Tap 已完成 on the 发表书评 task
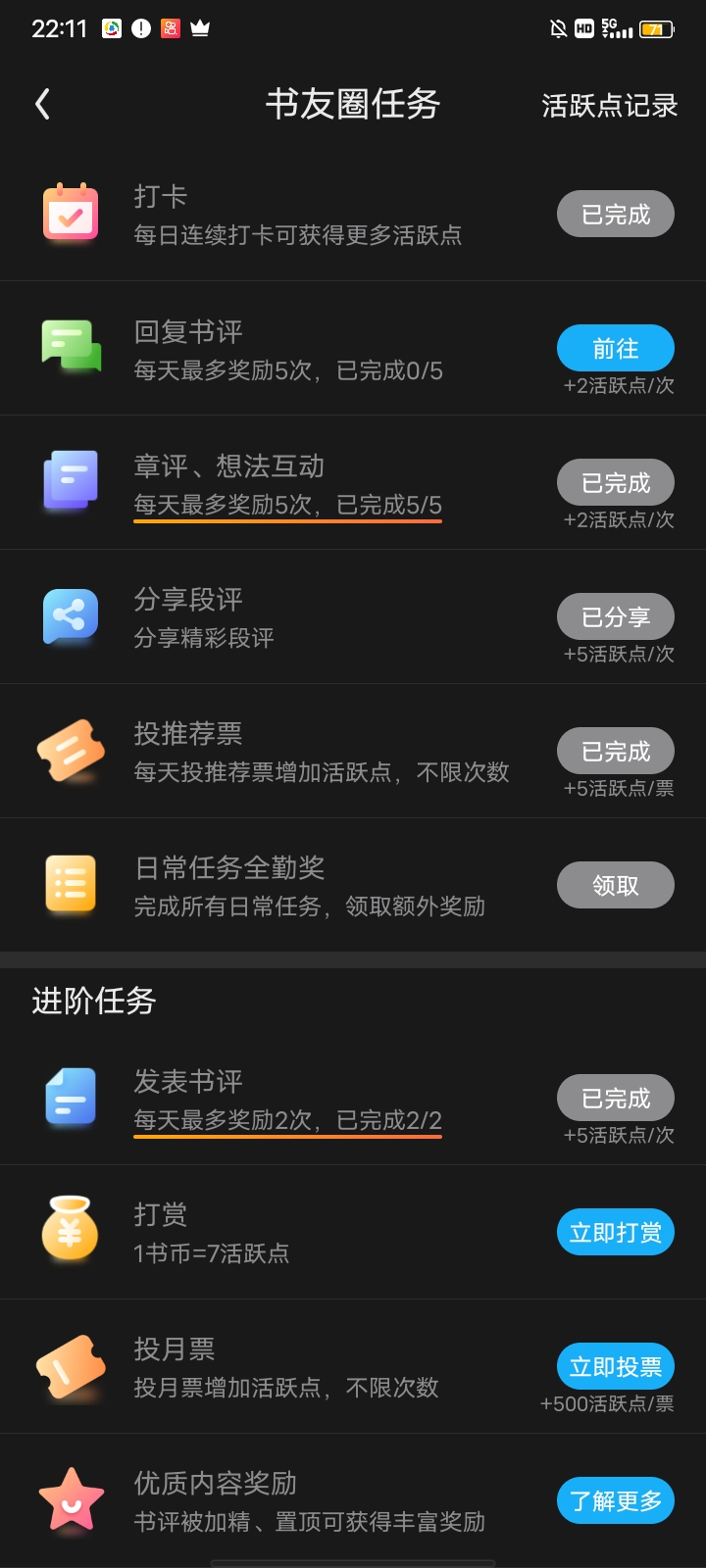The height and width of the screenshot is (1568, 706). click(x=616, y=1099)
